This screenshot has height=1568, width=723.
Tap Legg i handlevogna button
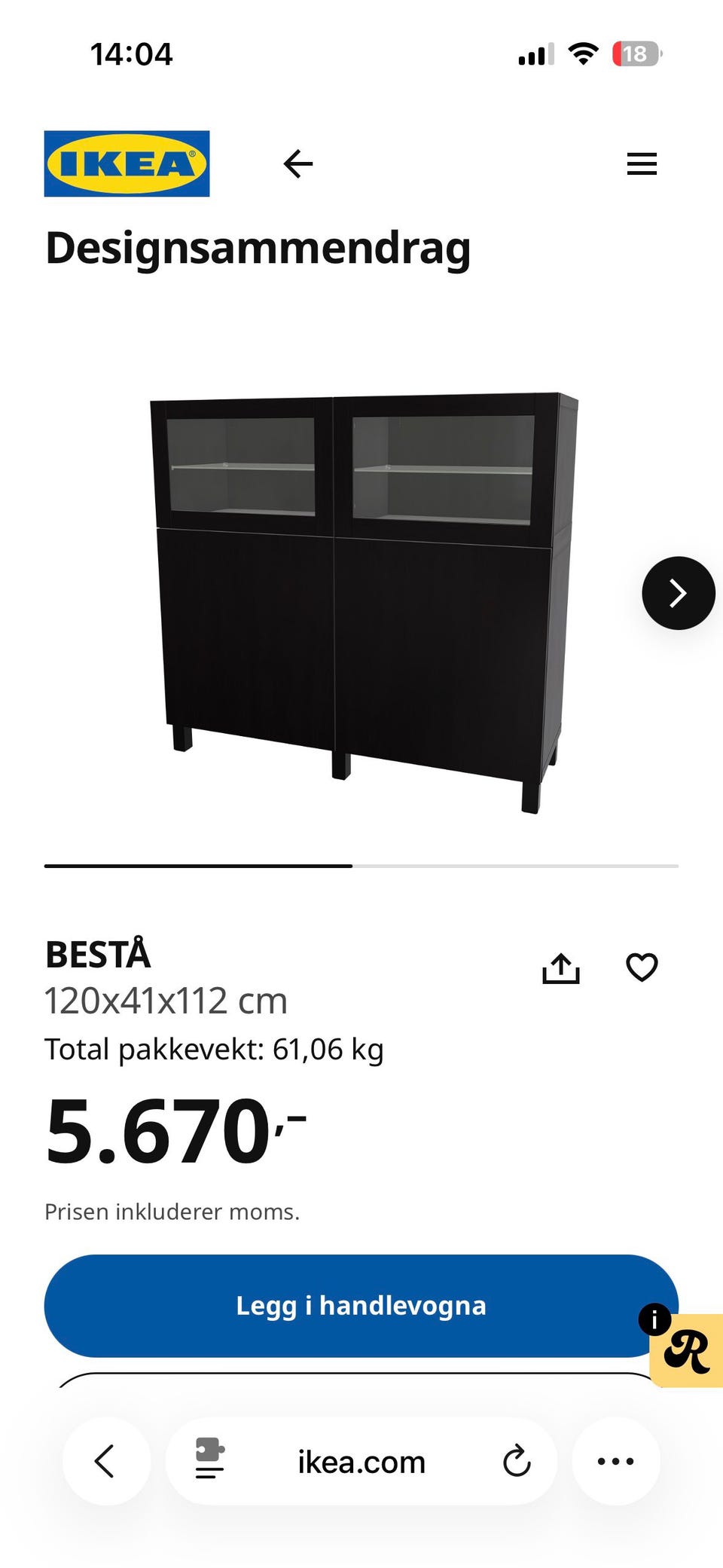click(x=361, y=1306)
